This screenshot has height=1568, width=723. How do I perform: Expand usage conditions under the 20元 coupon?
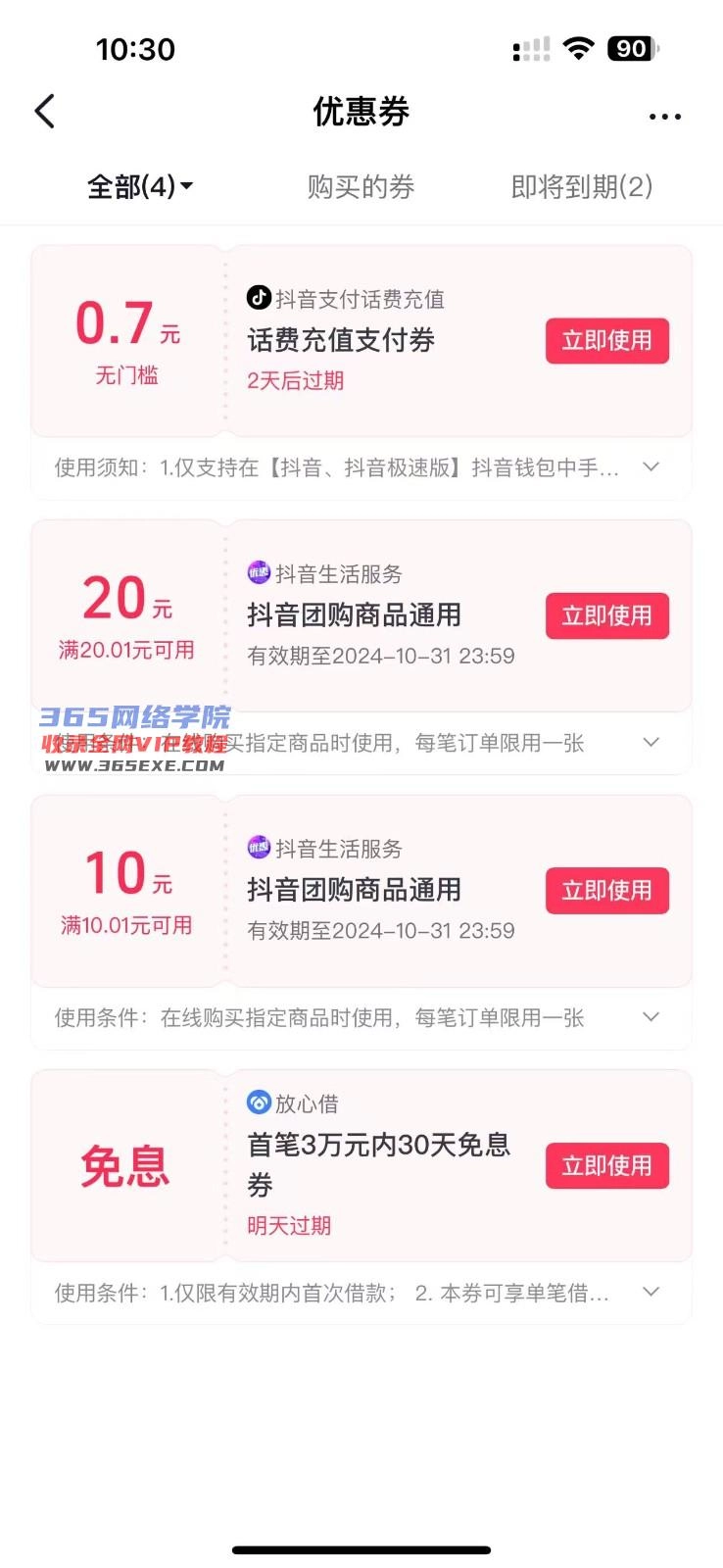click(651, 743)
